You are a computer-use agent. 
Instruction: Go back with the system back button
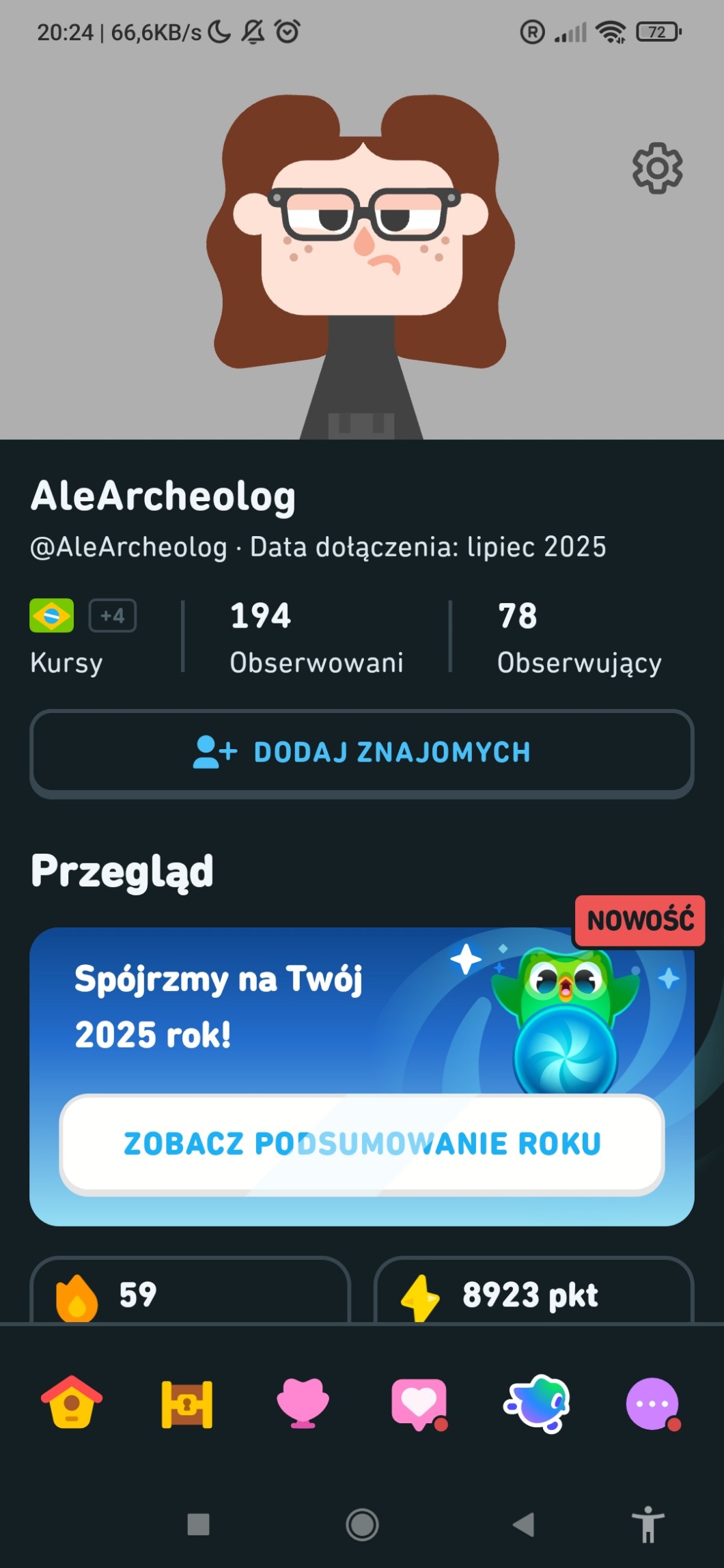[x=524, y=1524]
